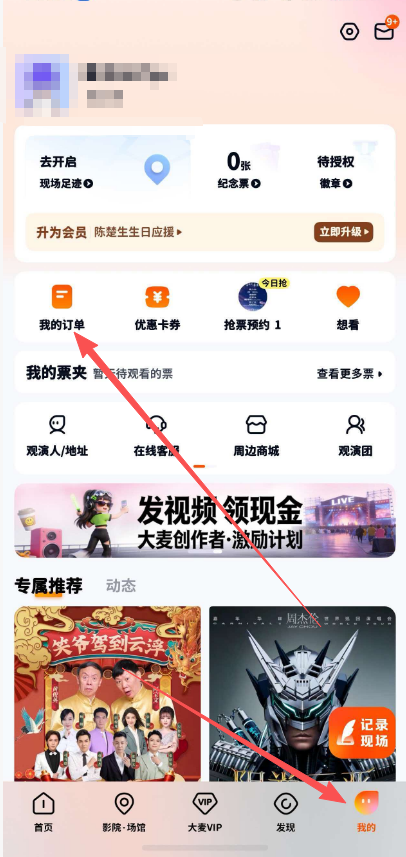Open 我的订单
406x857 pixels.
tap(62, 308)
